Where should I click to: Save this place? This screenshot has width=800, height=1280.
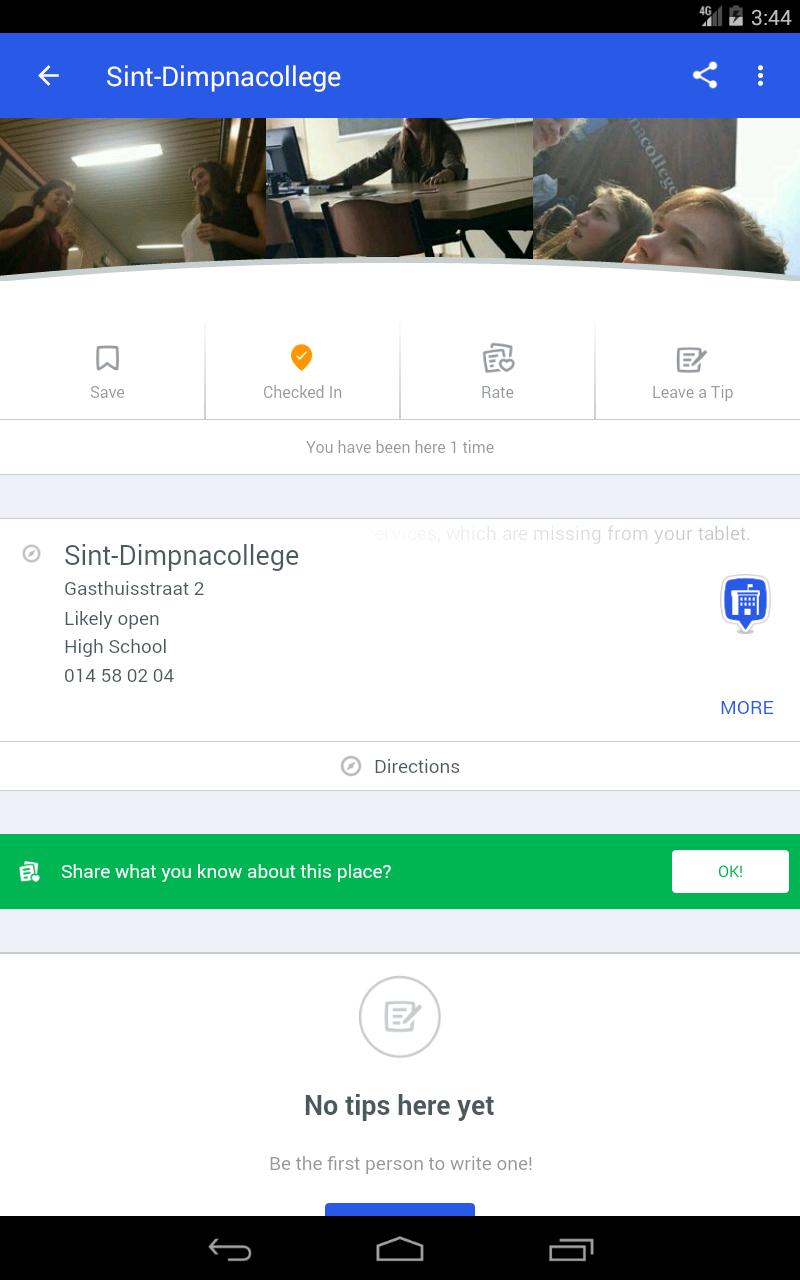point(107,372)
